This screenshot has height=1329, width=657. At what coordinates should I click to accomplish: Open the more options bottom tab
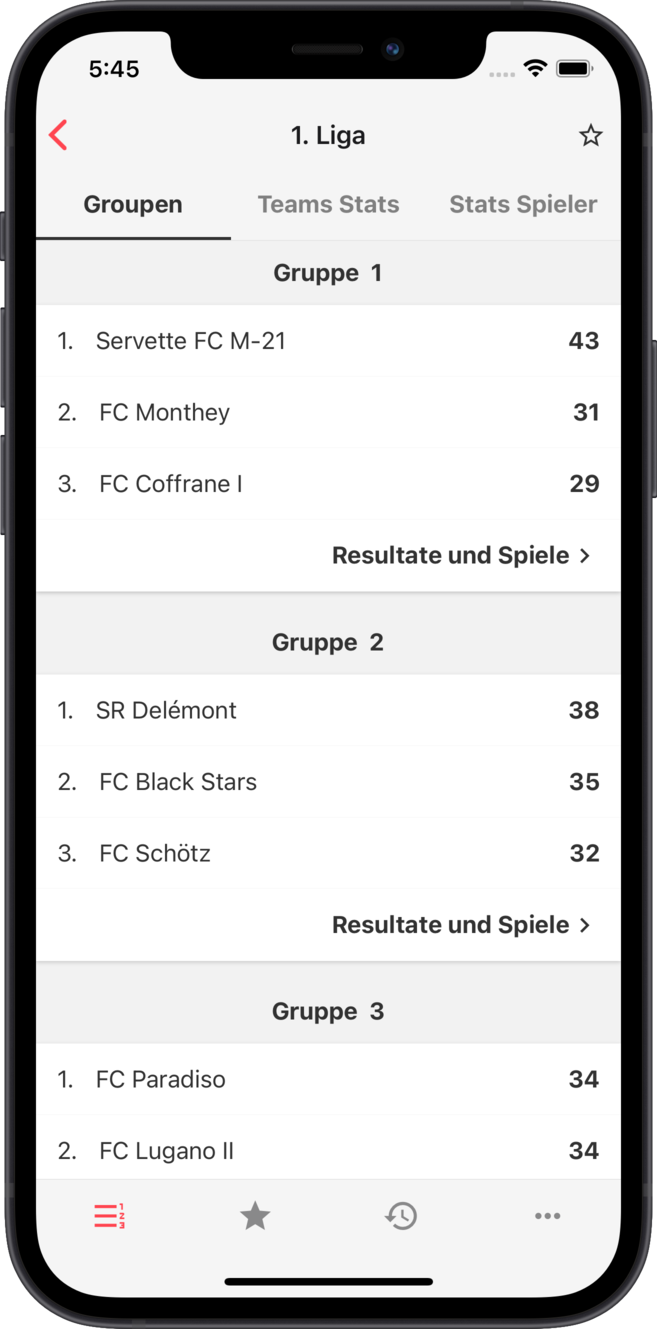coord(547,1216)
